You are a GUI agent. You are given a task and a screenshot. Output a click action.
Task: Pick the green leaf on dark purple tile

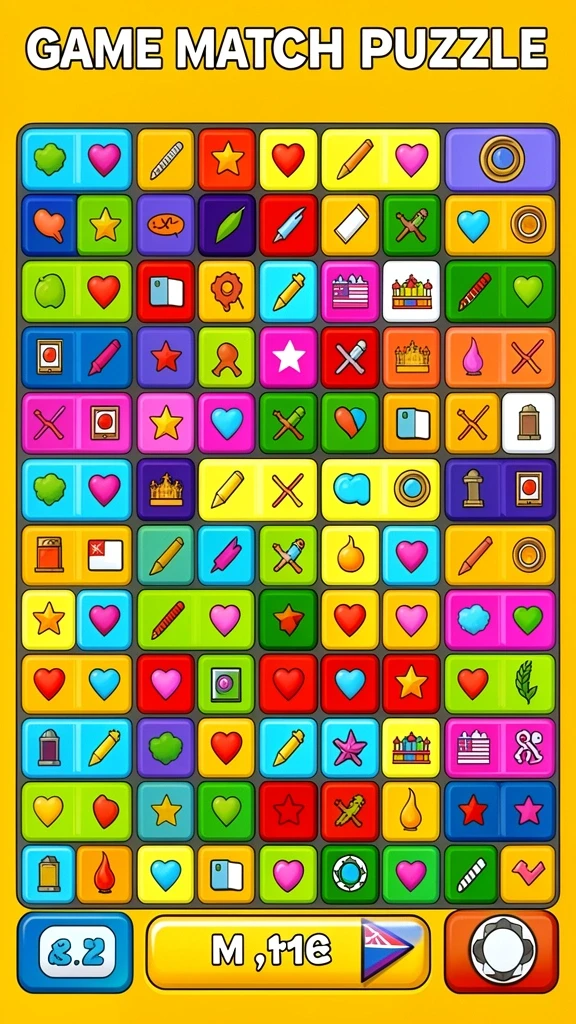[227, 225]
